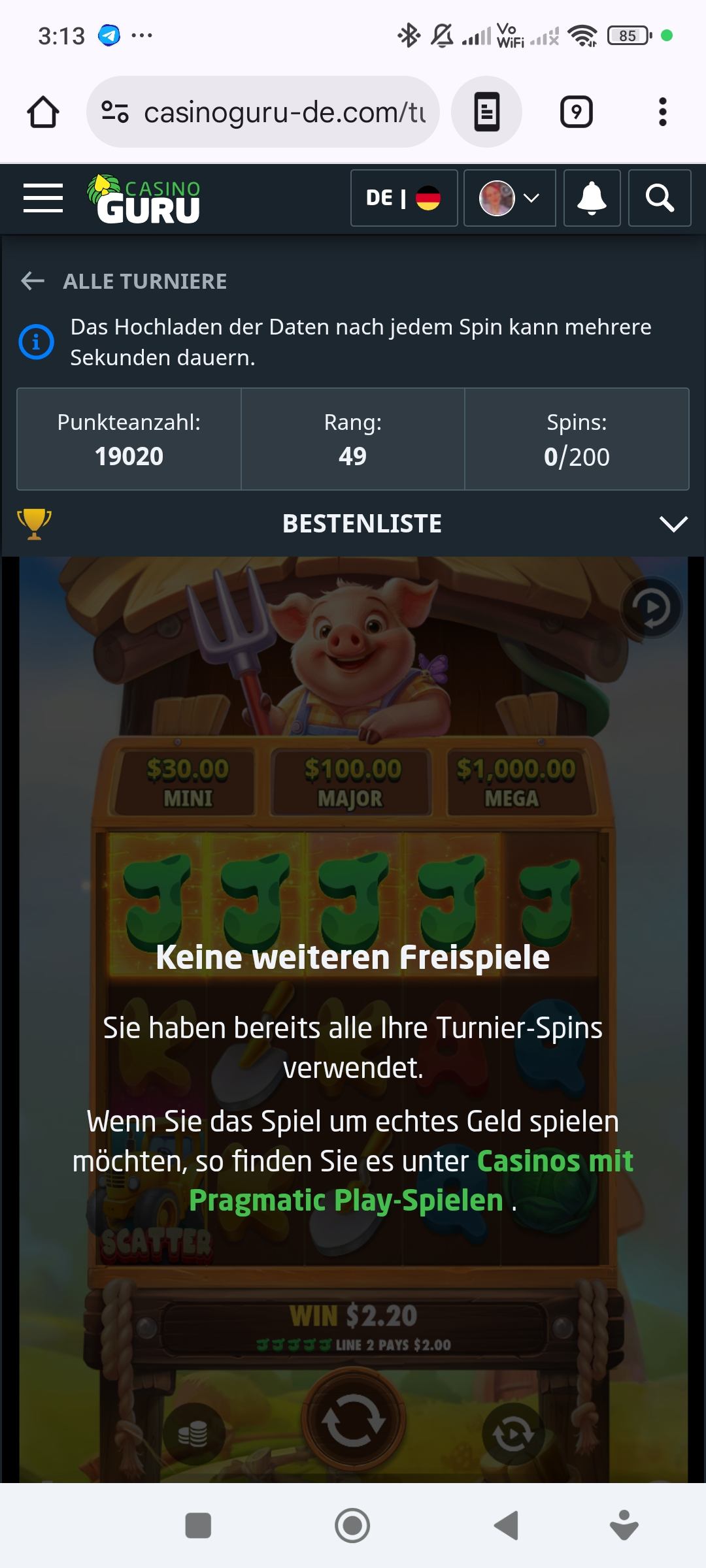The image size is (706, 1568).
Task: Open the browser overflow menu
Action: [x=662, y=112]
